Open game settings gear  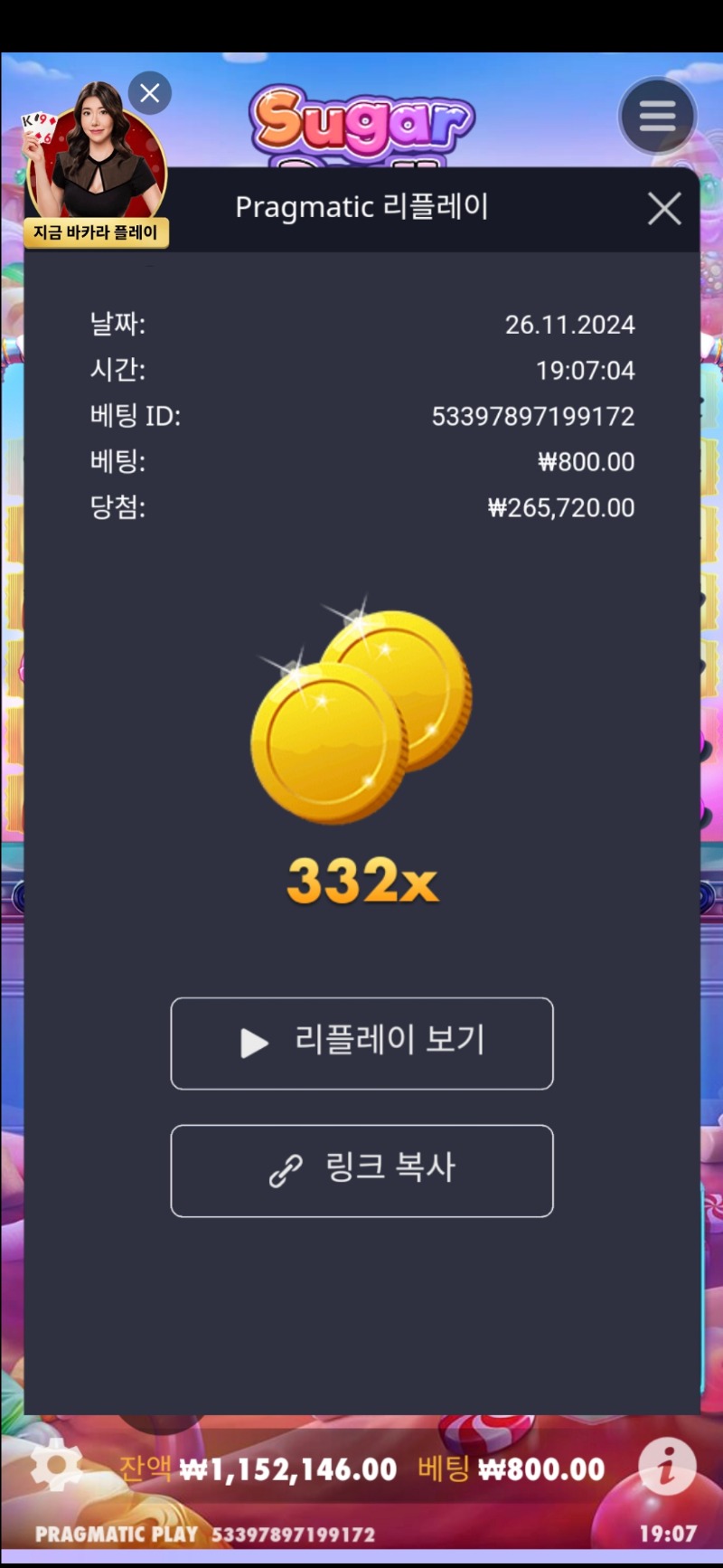coord(56,1466)
